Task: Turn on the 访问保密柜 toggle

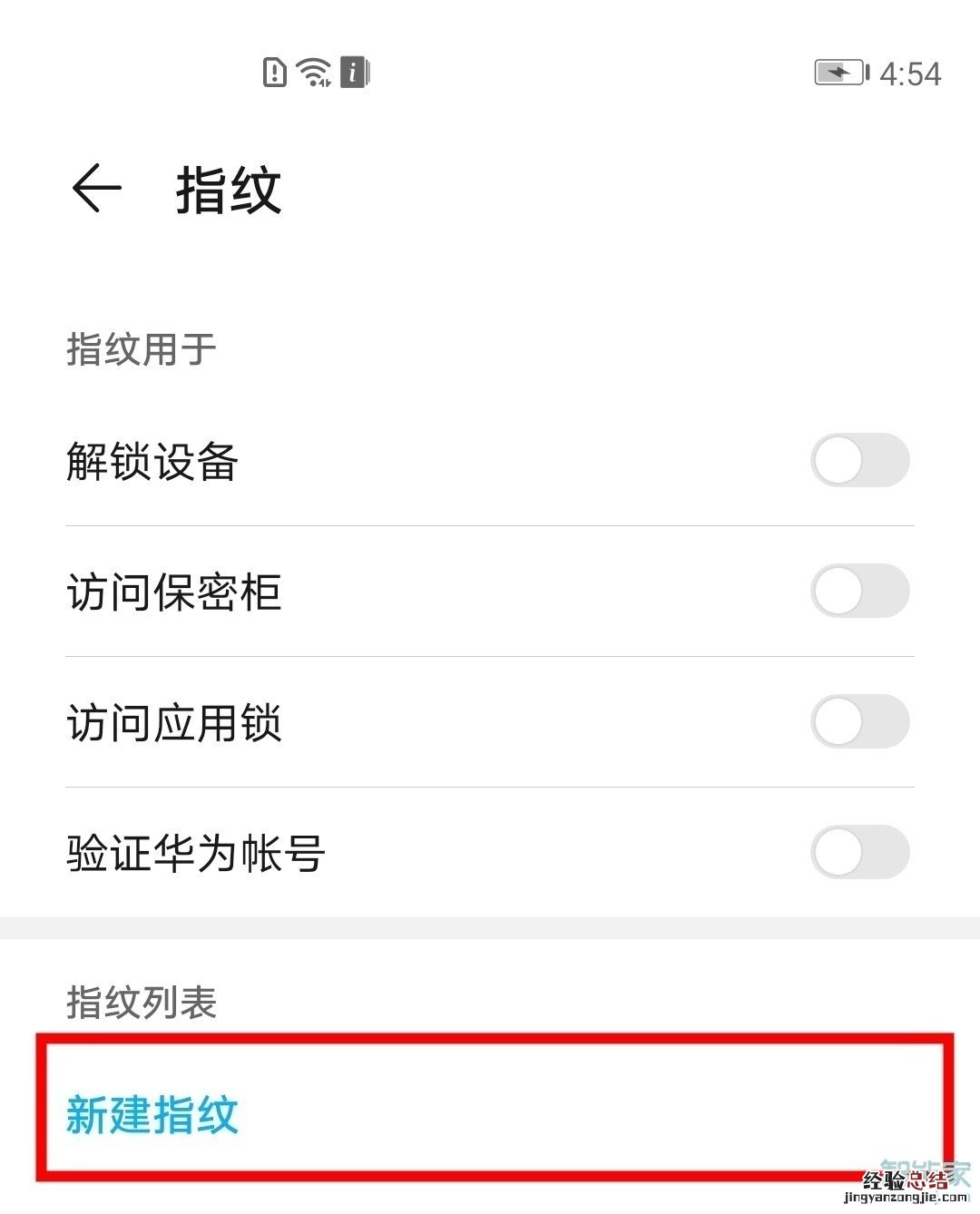Action: [x=859, y=592]
